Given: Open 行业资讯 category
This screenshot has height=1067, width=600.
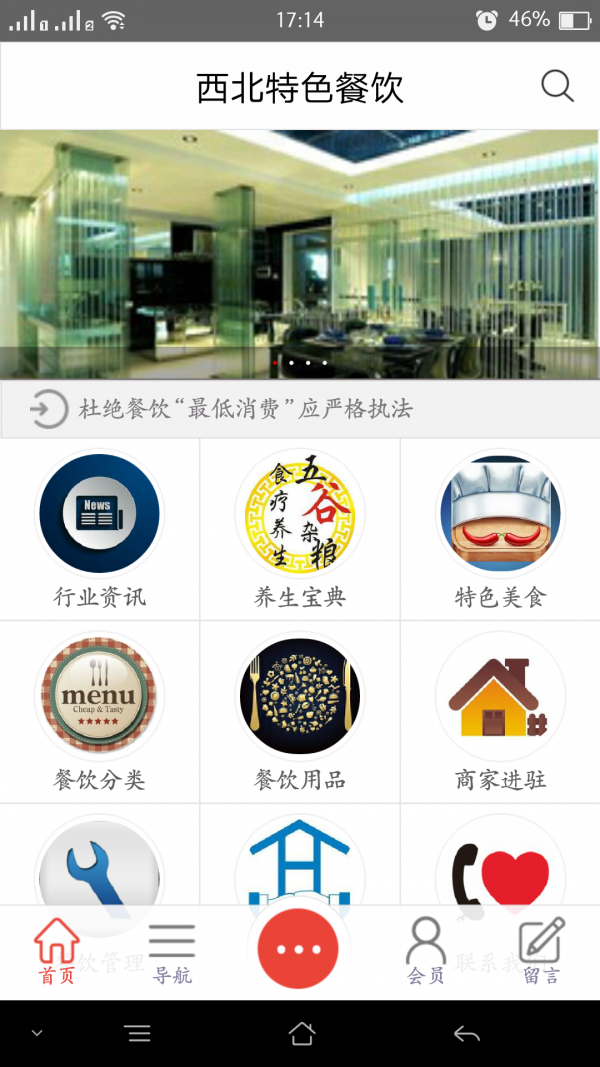Looking at the screenshot, I should (100, 528).
